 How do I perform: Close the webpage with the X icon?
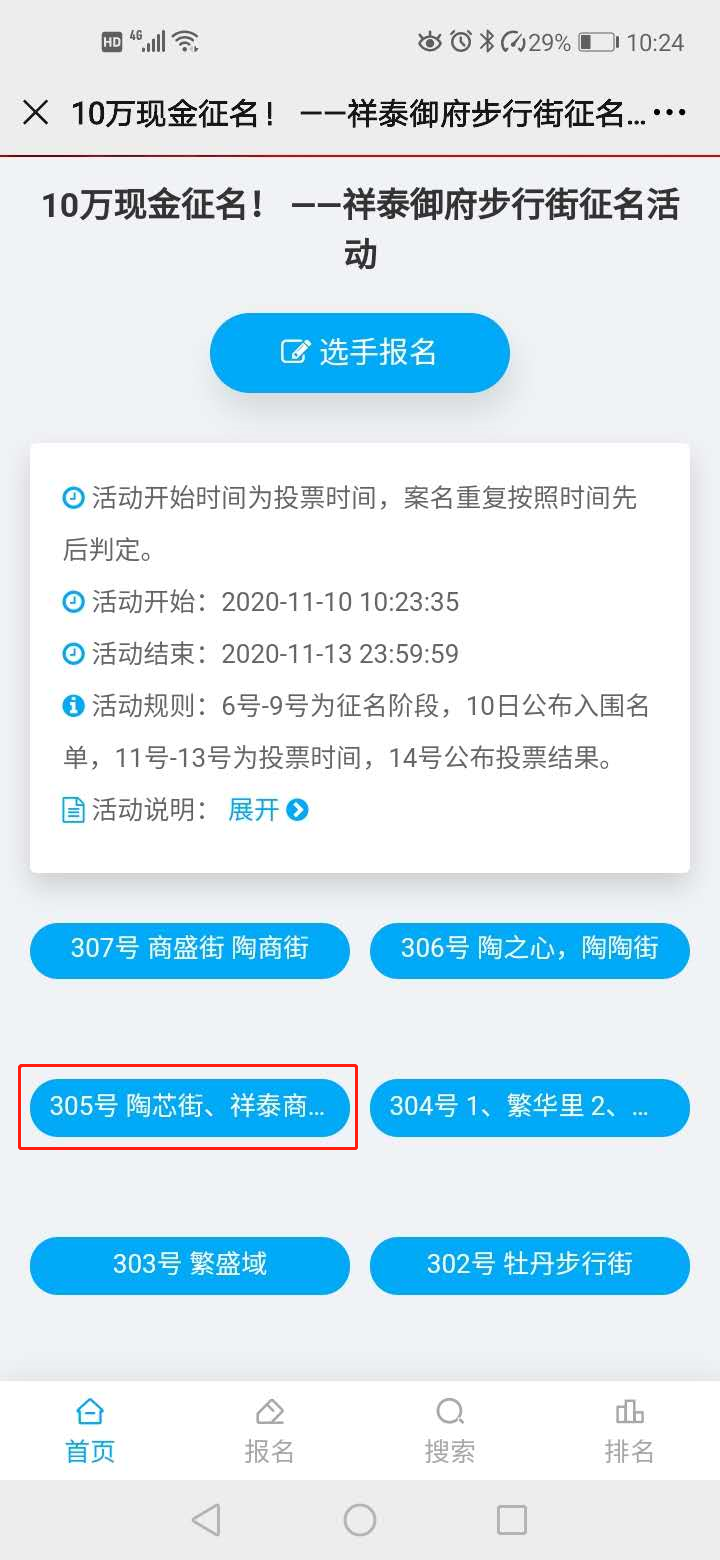[36, 113]
